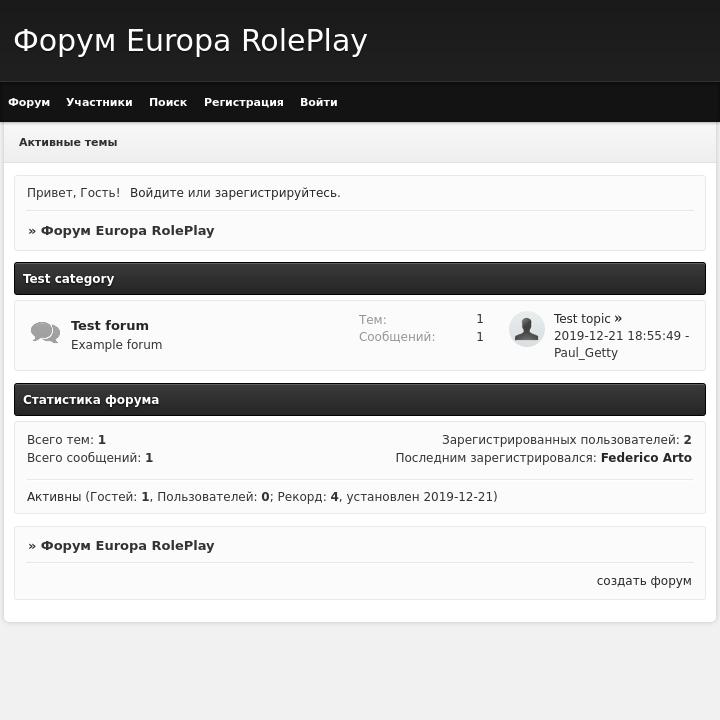Open the upper Форум Europa RolePlay breadcrumb

127,231
